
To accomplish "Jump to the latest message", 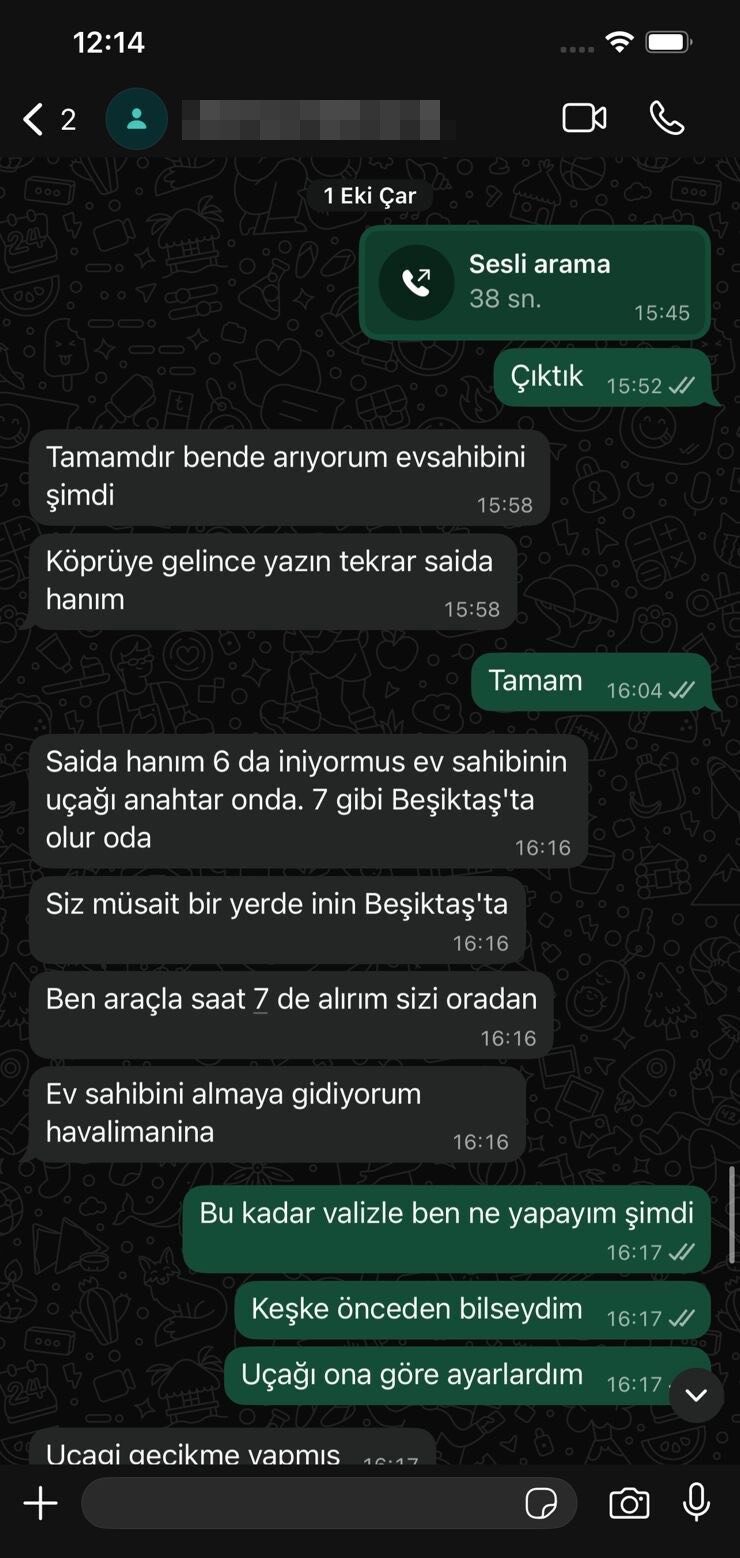I will pos(696,1394).
